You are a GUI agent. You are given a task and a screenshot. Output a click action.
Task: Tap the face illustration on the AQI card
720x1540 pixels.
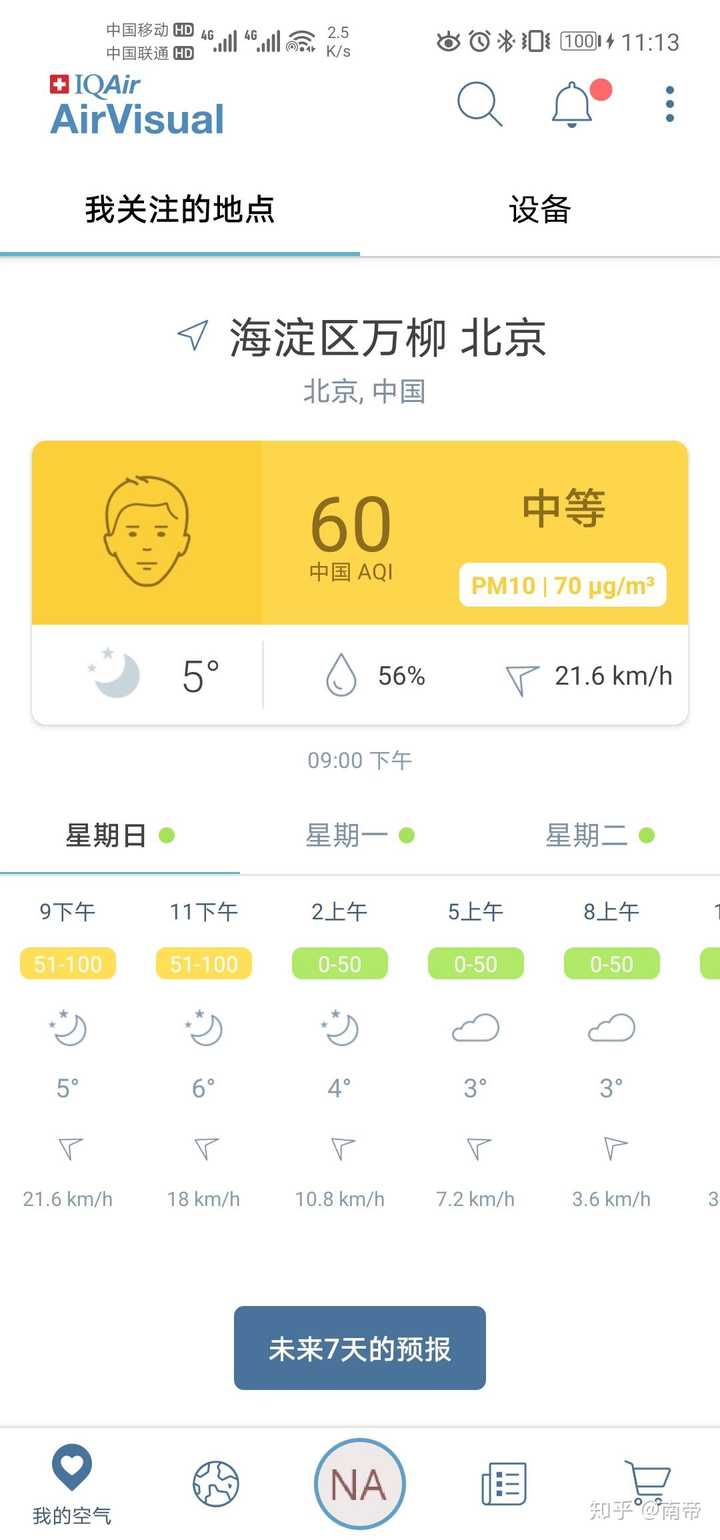coord(145,530)
